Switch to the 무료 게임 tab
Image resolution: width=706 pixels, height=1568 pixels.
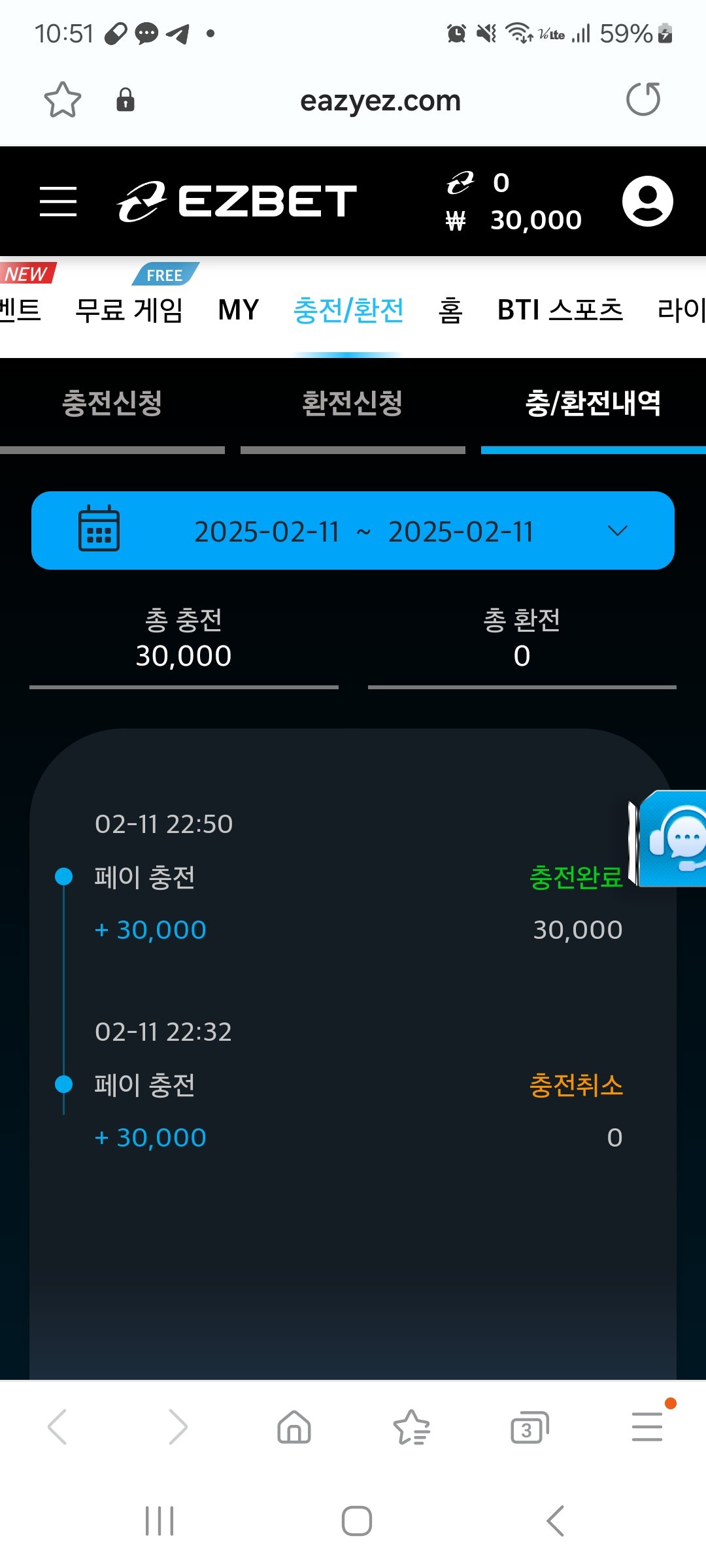coord(129,310)
